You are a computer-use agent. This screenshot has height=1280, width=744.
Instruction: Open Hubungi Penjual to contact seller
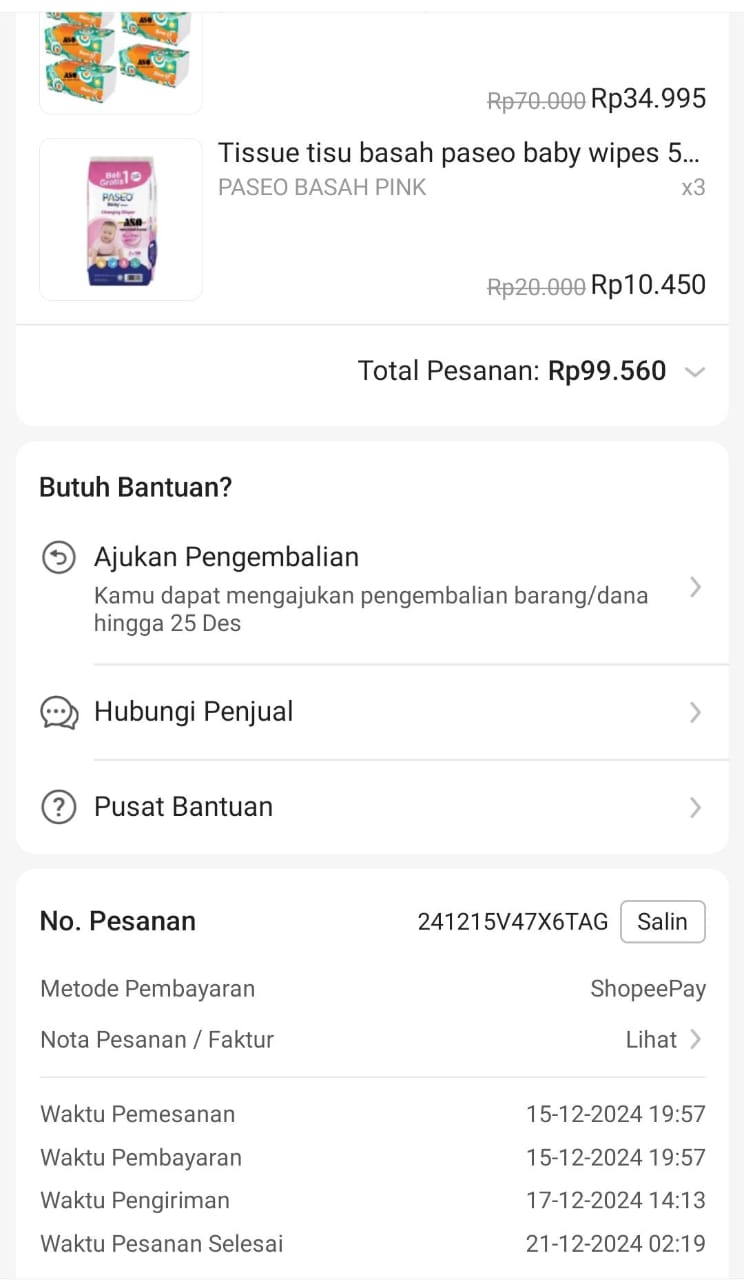click(x=371, y=712)
